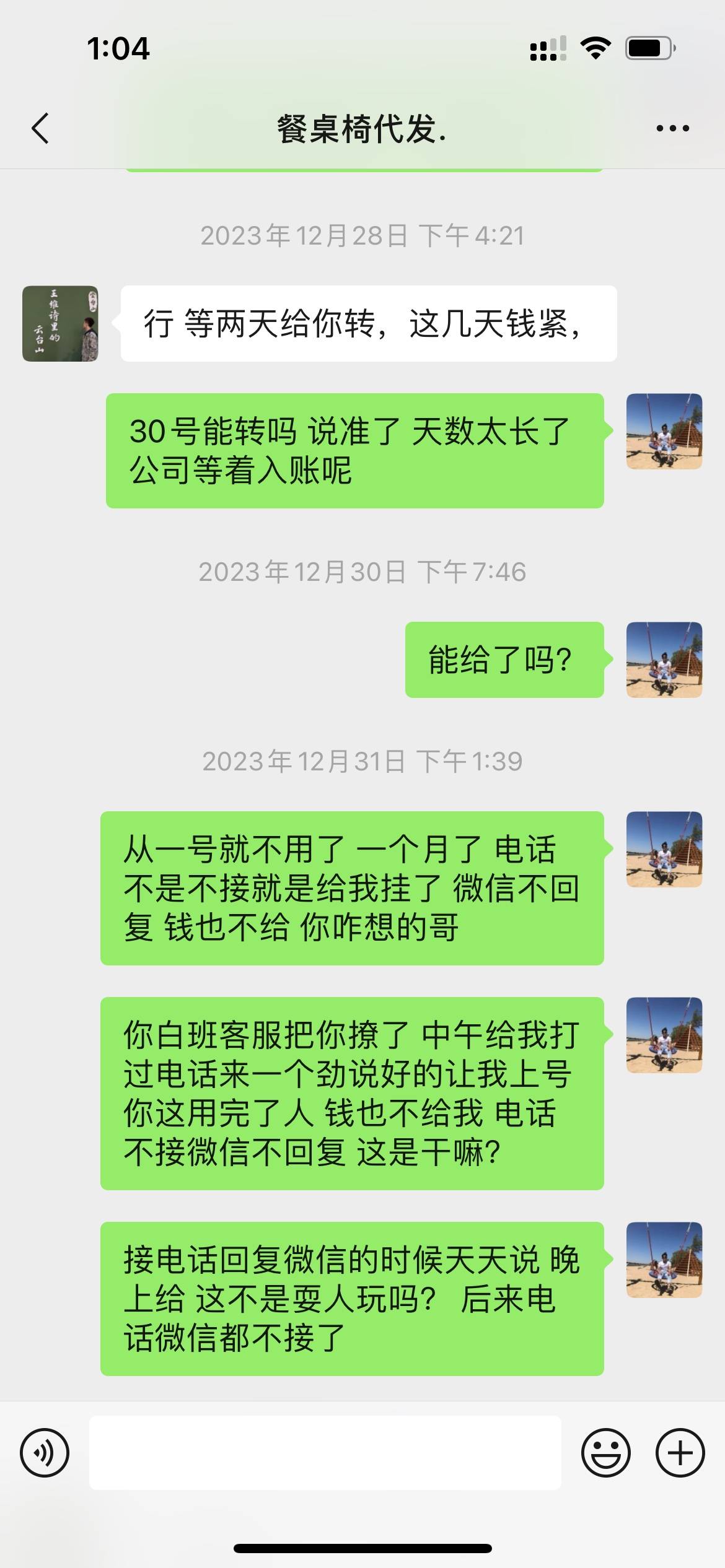Go back to the chat list
The image size is (725, 1568).
[41, 129]
